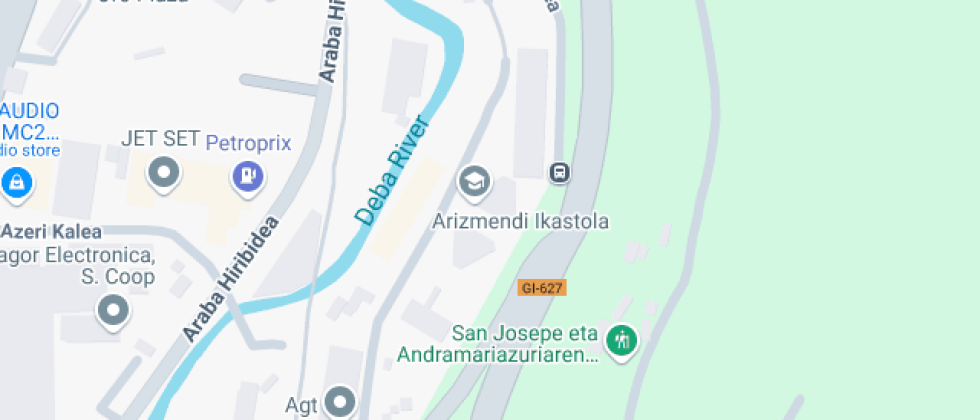Open the bus stop icon near Arizmendi Ikastola

coord(560,173)
